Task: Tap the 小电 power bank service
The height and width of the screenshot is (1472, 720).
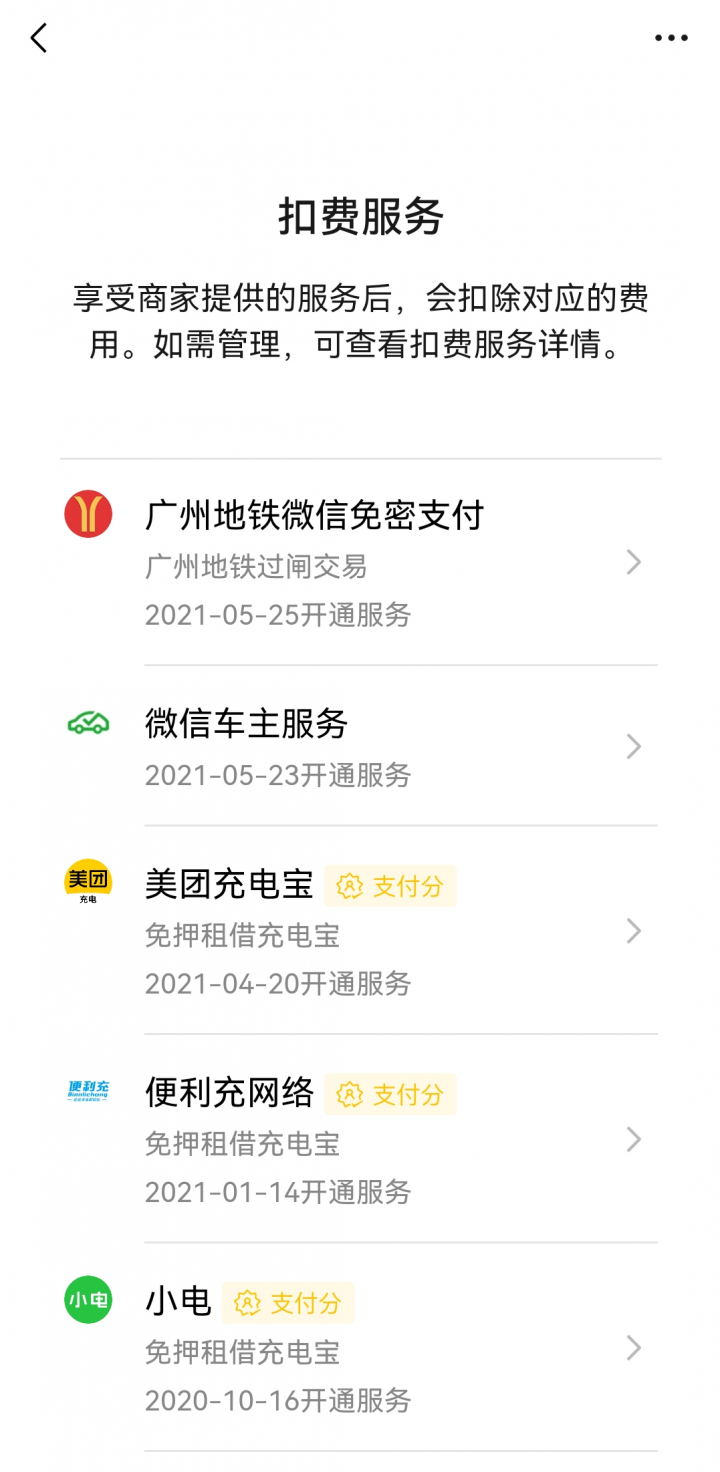Action: [x=360, y=1348]
